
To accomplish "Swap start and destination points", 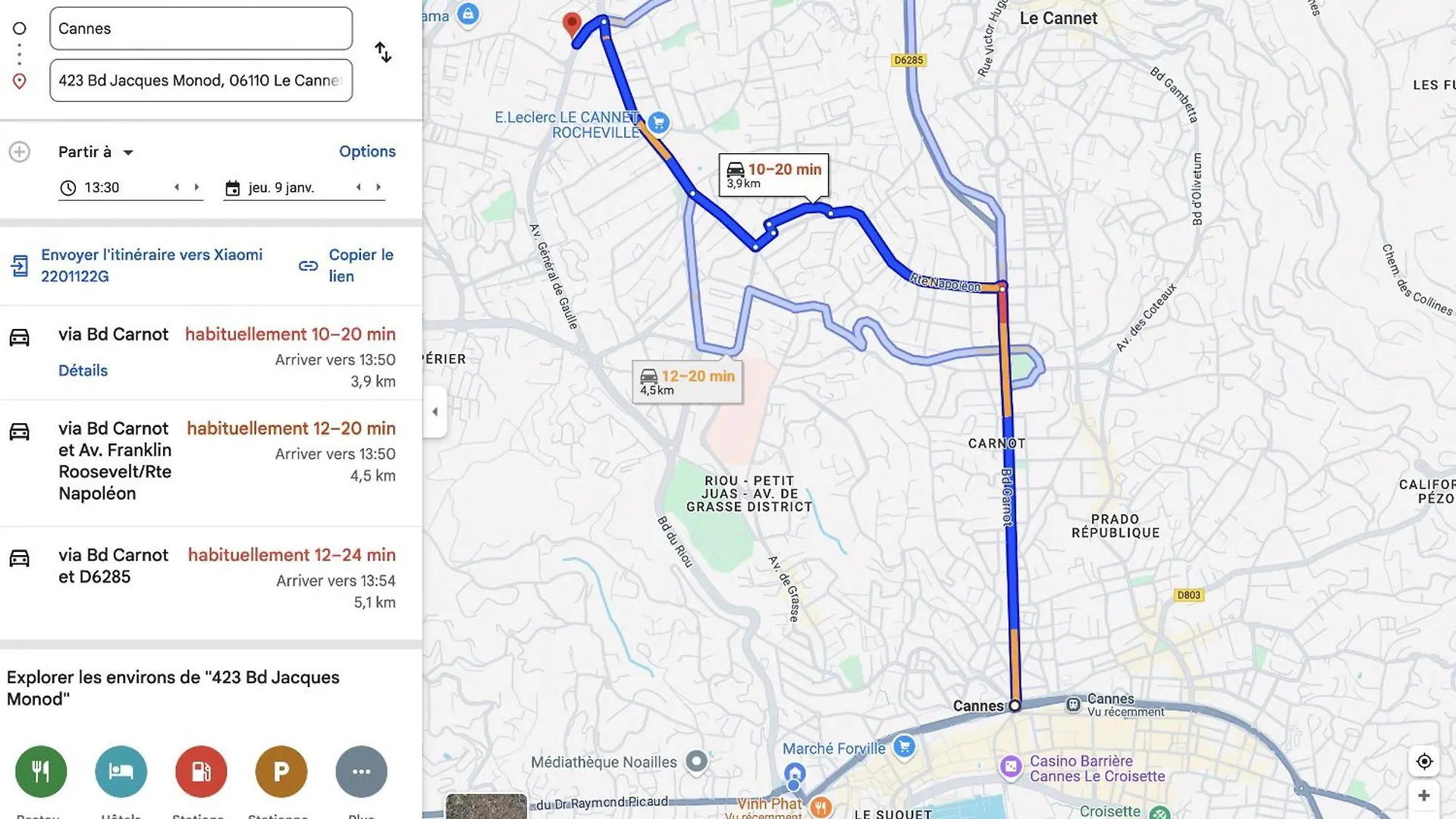I will click(383, 52).
